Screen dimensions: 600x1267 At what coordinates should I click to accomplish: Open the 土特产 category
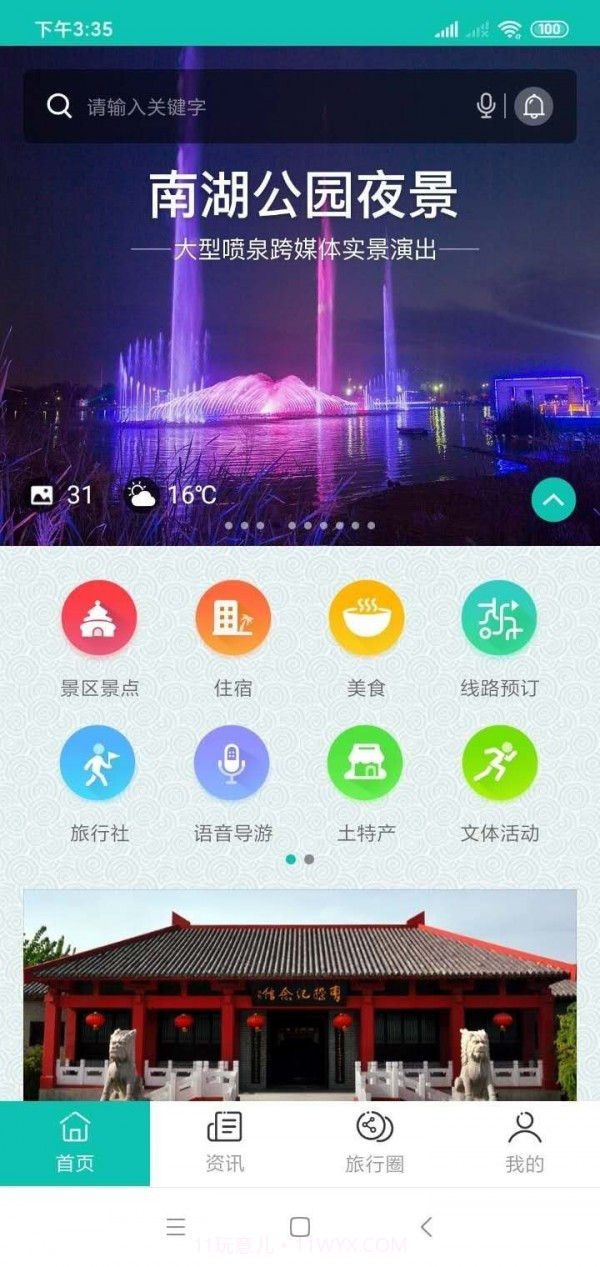366,765
